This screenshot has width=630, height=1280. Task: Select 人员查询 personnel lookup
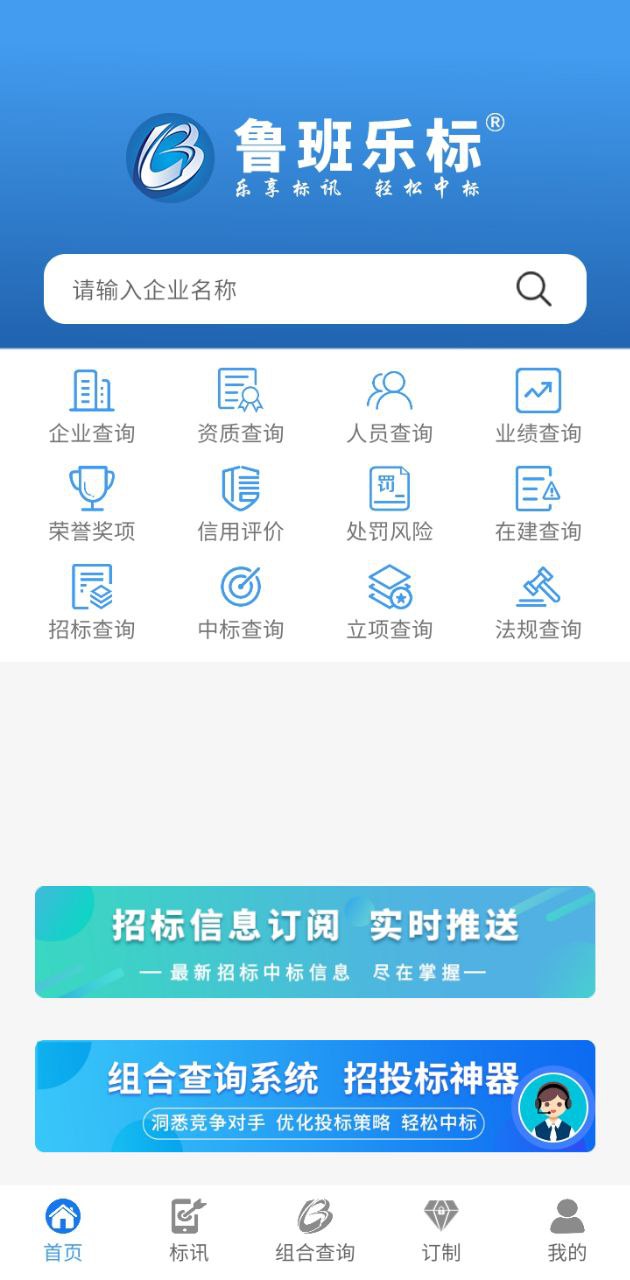click(x=389, y=405)
